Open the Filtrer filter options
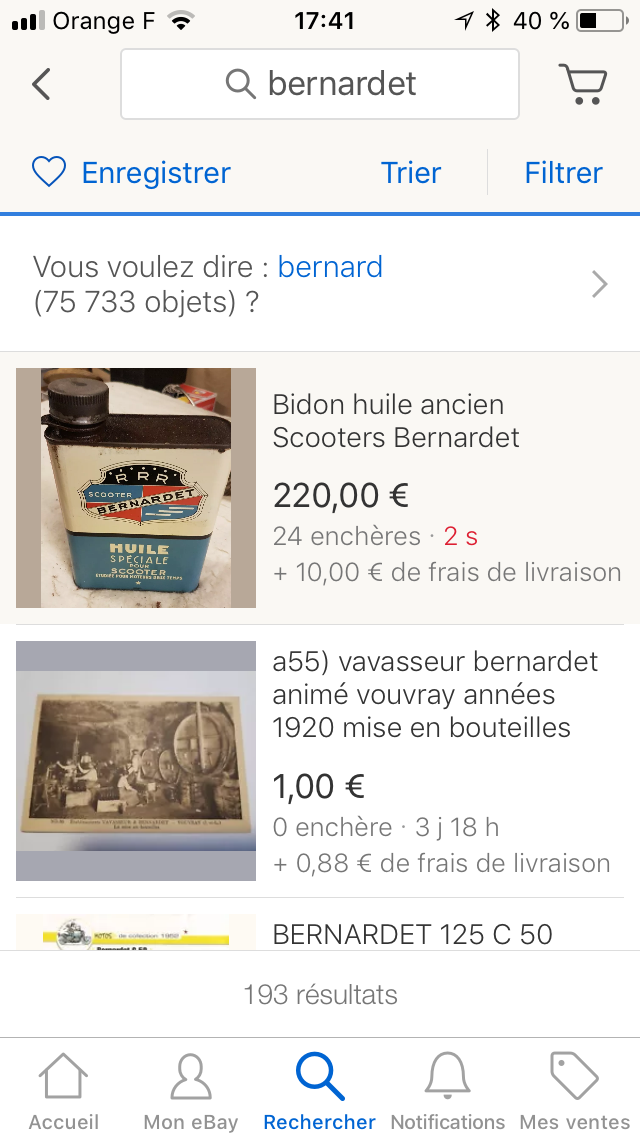640x1136 pixels. point(563,173)
